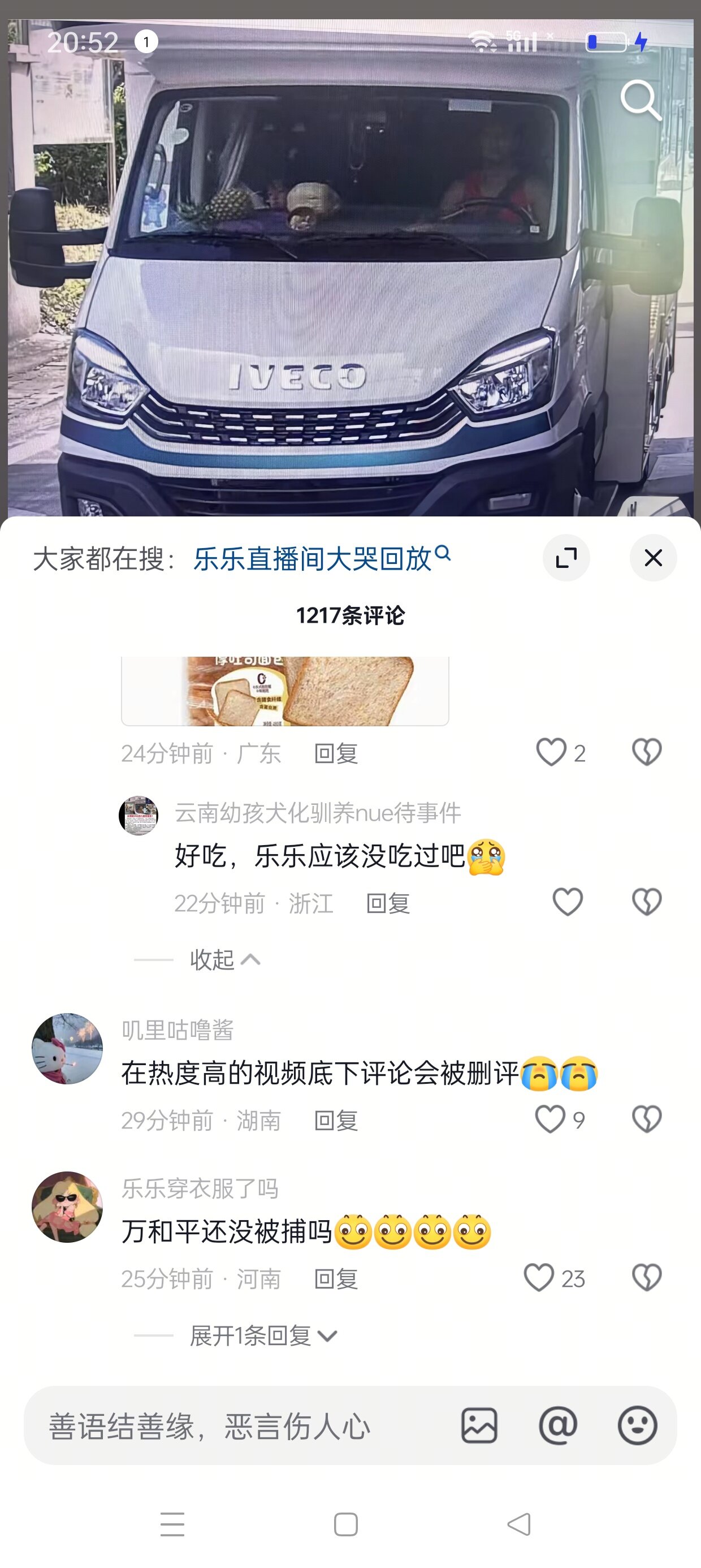
Task: Like 乐乐穿衣服了吗's comment
Action: coord(539,1278)
